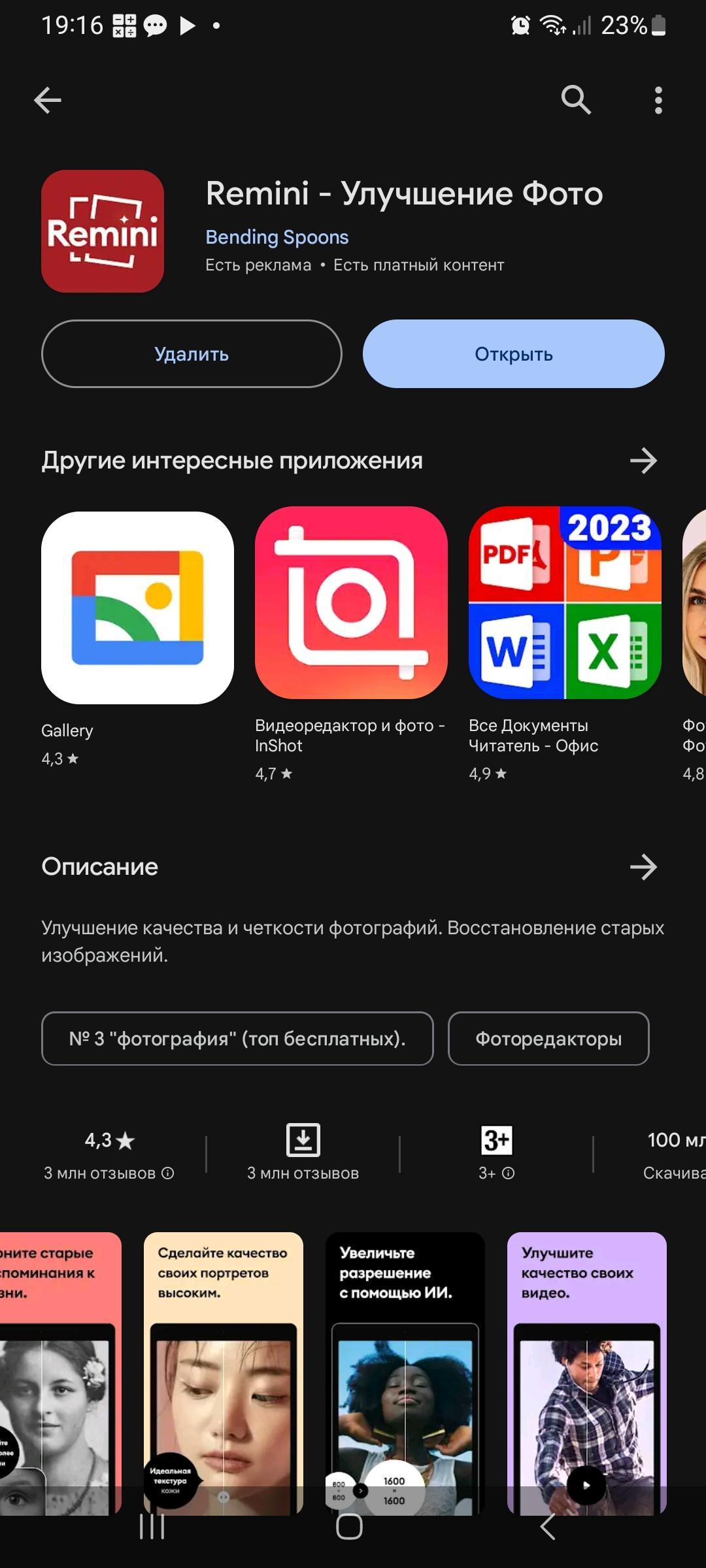The height and width of the screenshot is (1568, 706).
Task: Tap the system home button
Action: click(349, 1527)
